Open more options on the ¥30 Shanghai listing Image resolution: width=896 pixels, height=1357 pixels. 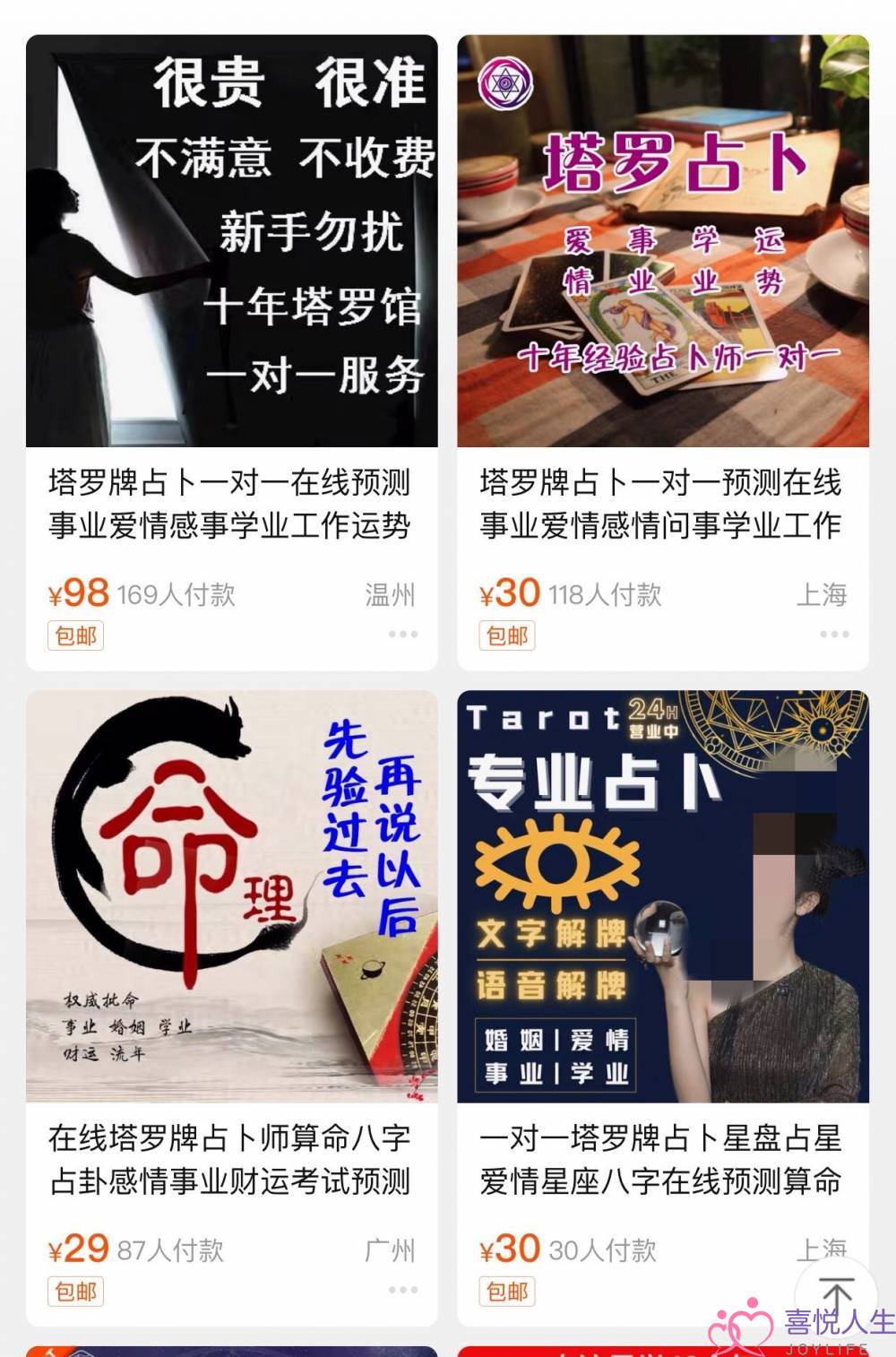point(832,635)
